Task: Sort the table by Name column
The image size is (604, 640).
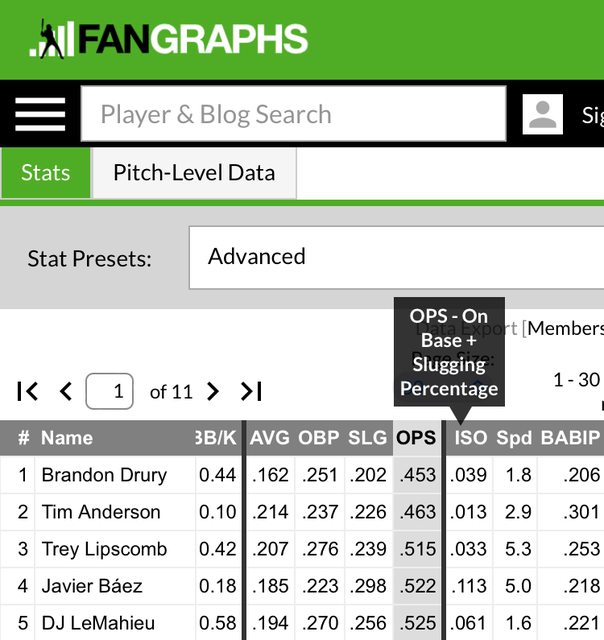Action: (67, 438)
